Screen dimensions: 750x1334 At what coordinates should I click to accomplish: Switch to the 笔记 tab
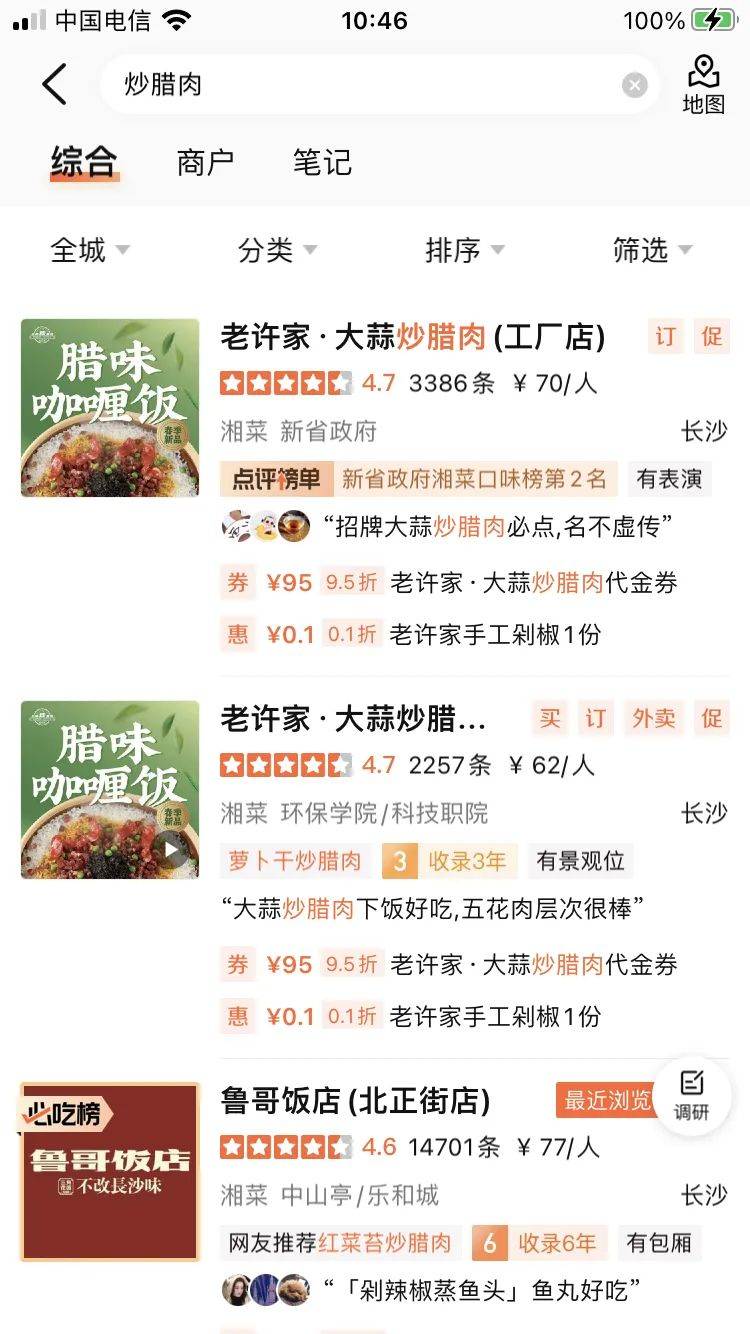[x=322, y=163]
